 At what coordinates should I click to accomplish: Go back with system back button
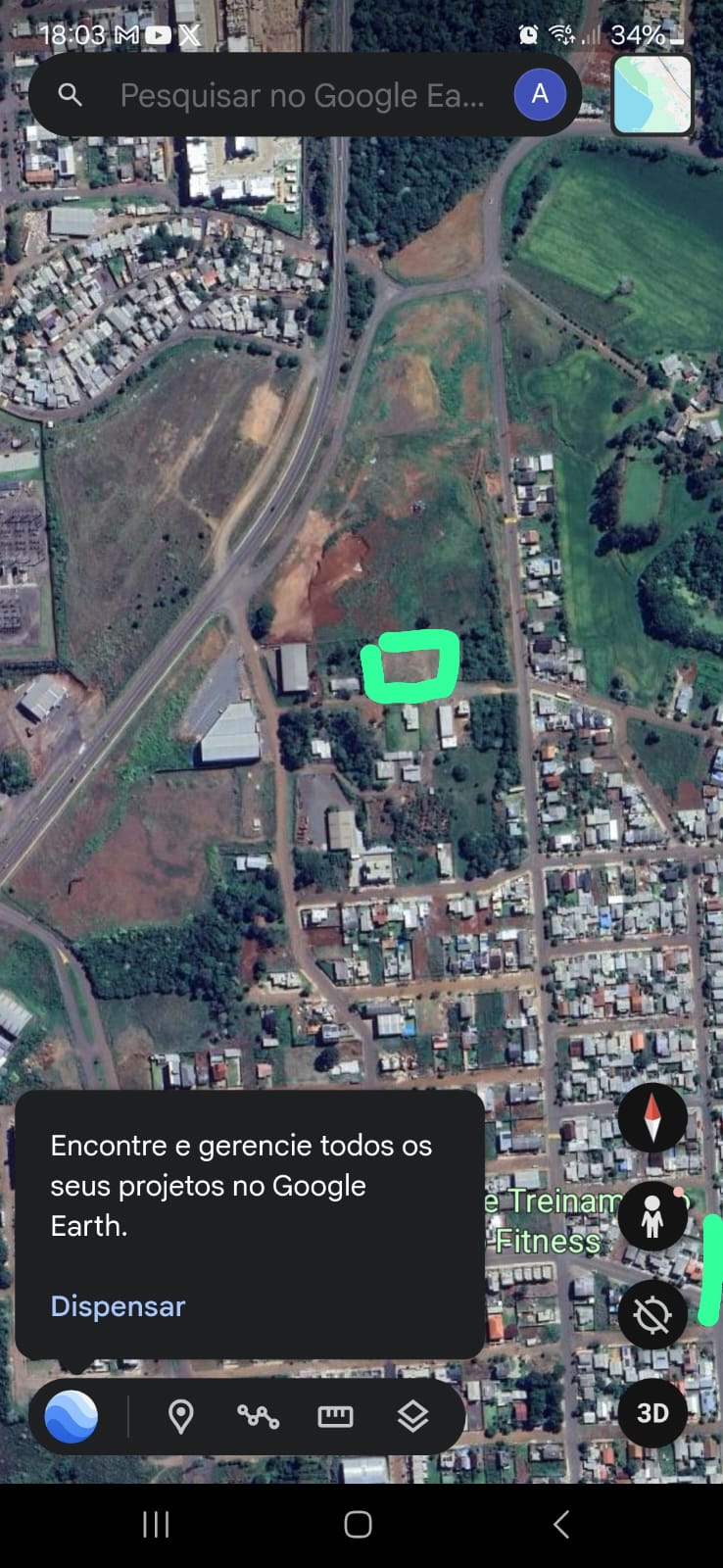point(560,1524)
